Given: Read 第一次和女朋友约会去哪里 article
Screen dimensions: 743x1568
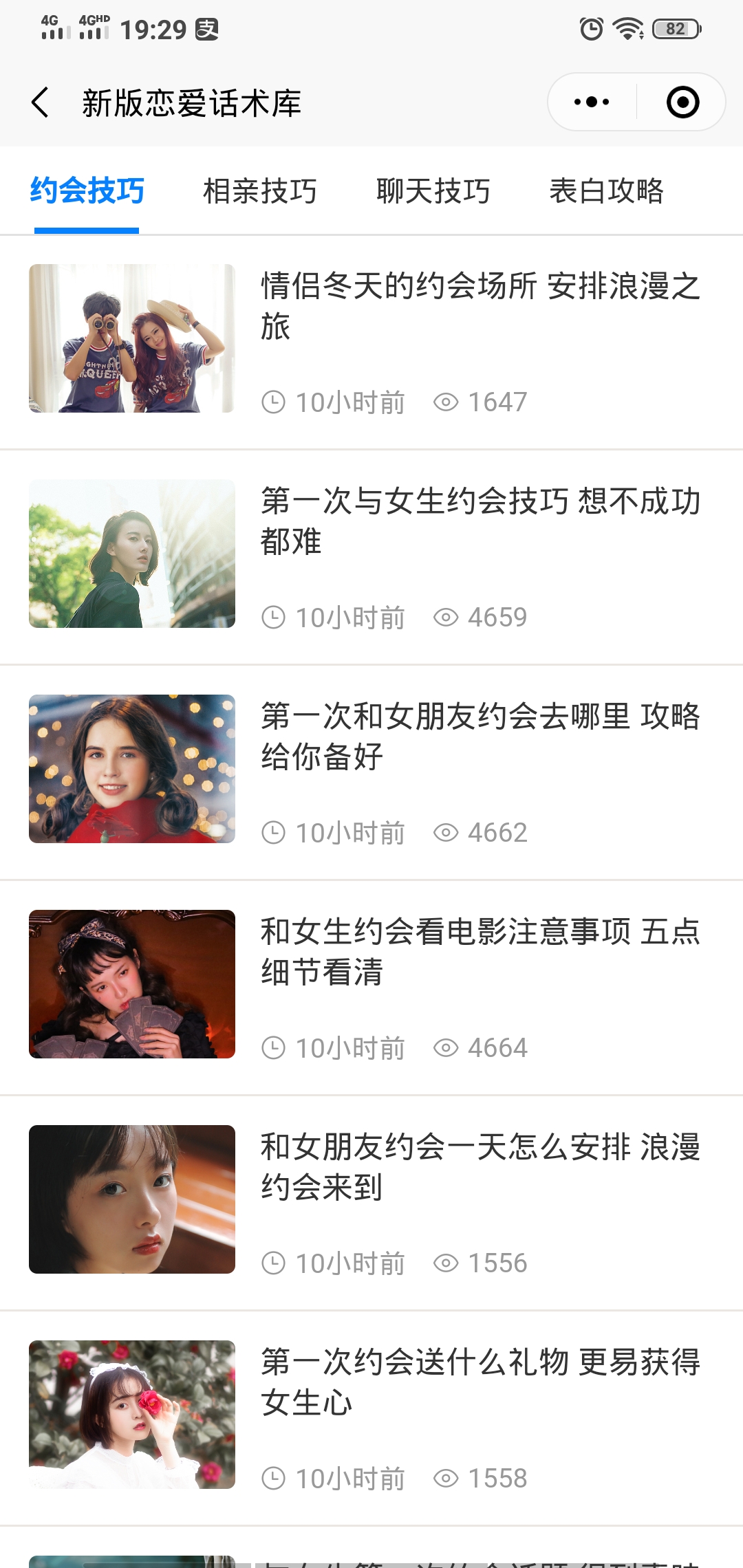Looking at the screenshot, I should [x=371, y=772].
